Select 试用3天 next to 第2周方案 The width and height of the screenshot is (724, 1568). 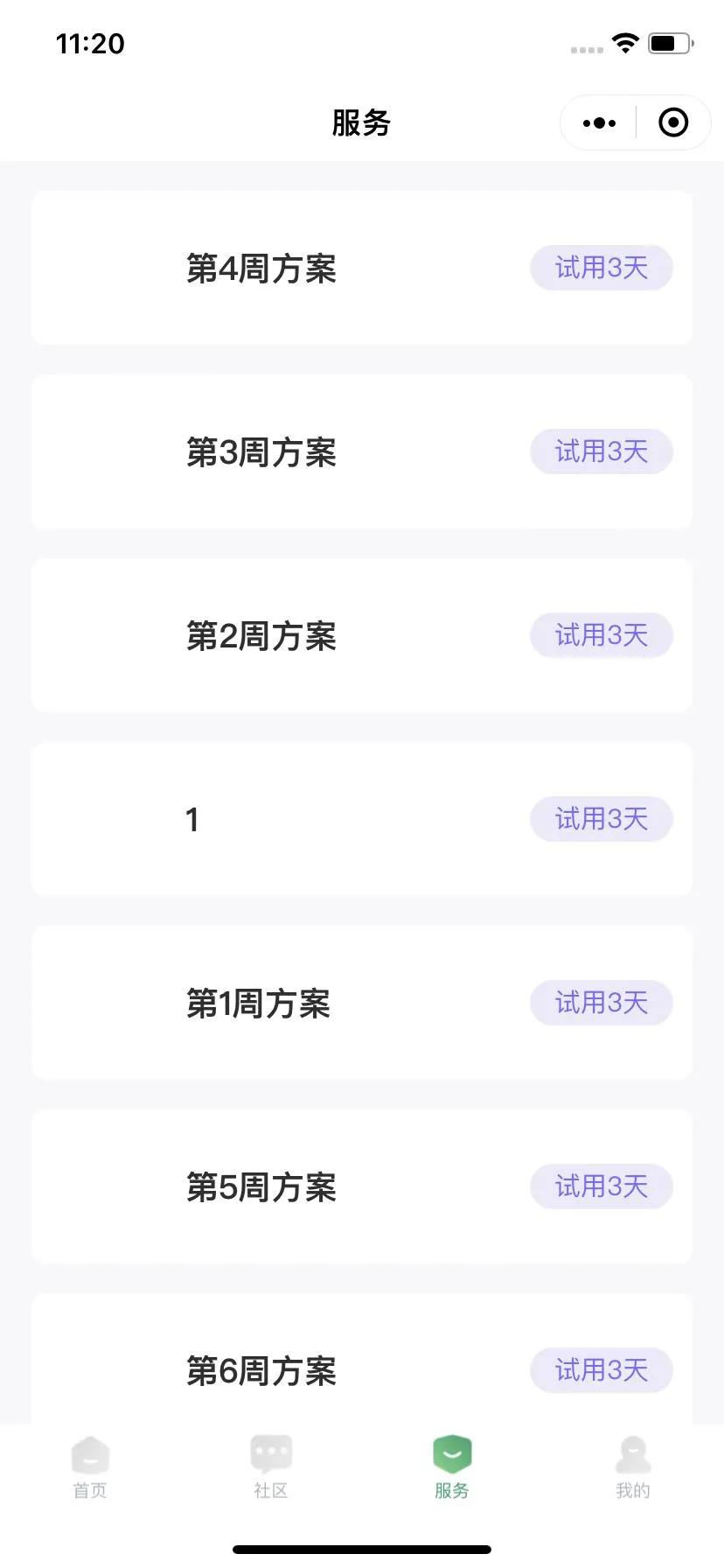pos(601,635)
